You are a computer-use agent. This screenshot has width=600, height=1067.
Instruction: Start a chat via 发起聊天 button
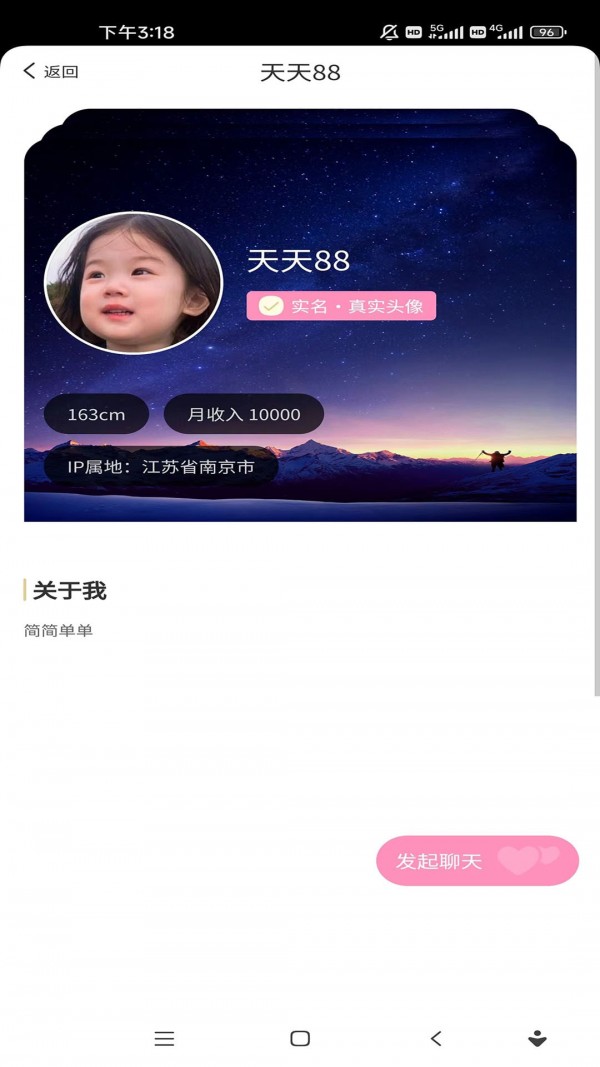coord(477,860)
